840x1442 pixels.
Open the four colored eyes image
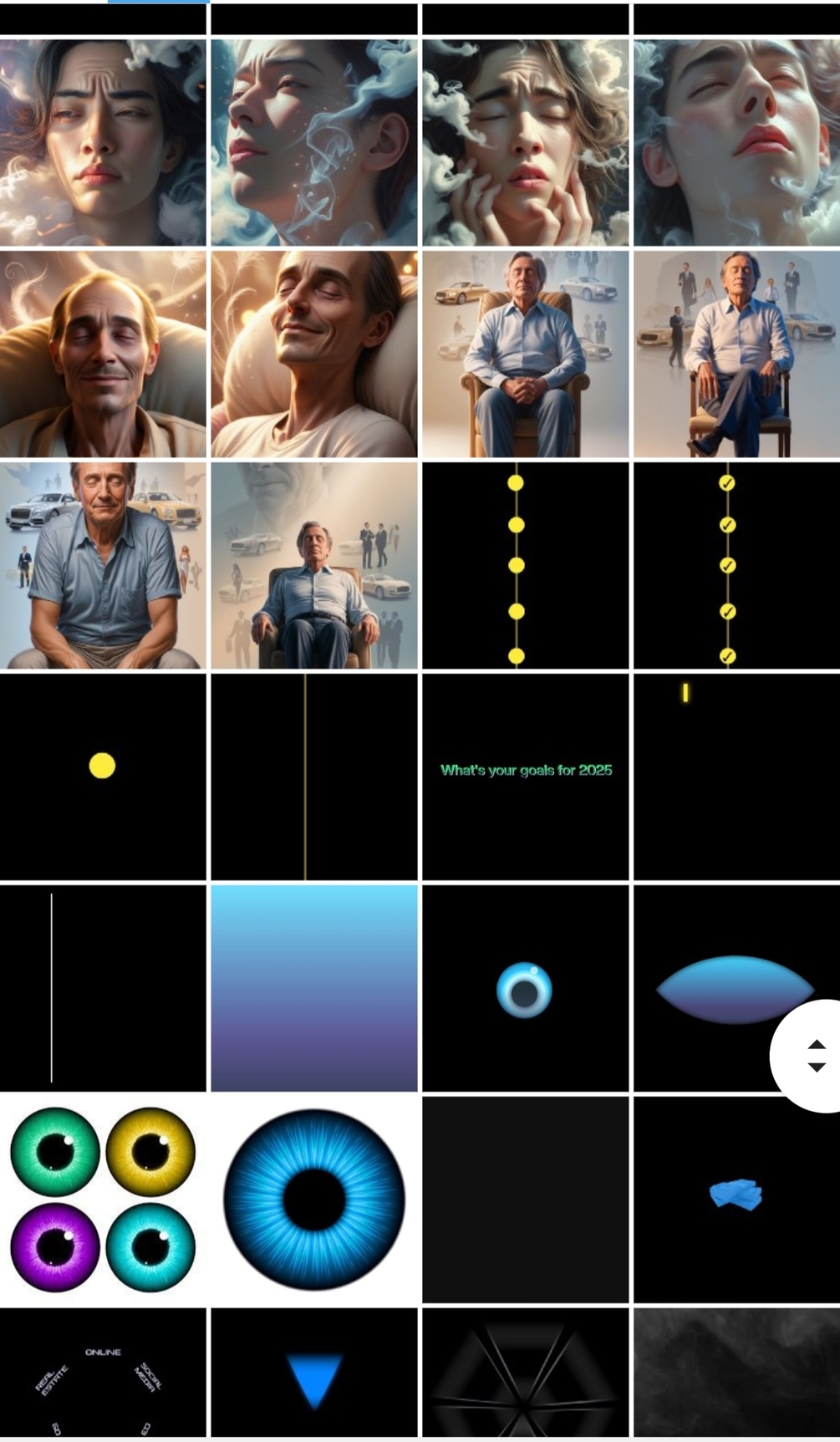coord(103,1200)
